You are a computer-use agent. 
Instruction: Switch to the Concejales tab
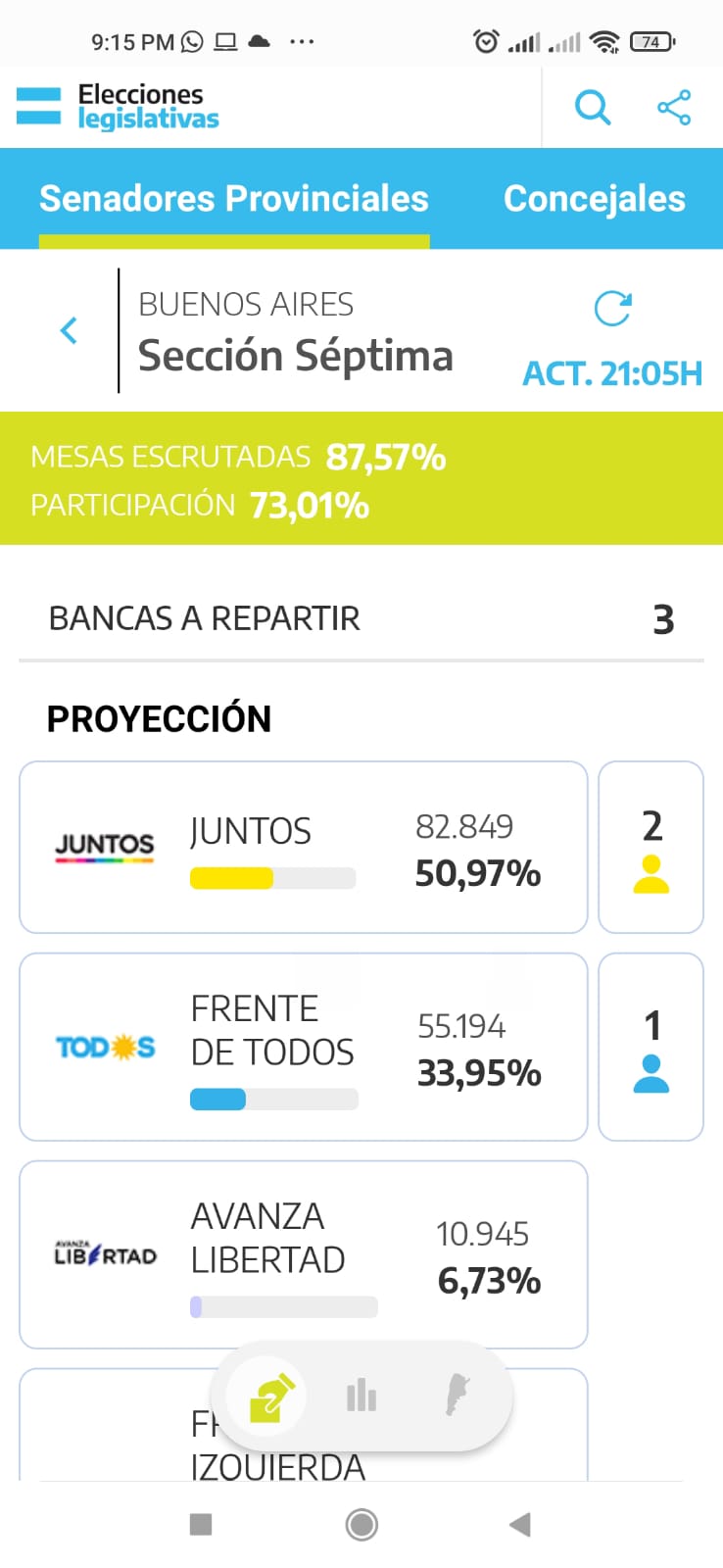click(594, 199)
